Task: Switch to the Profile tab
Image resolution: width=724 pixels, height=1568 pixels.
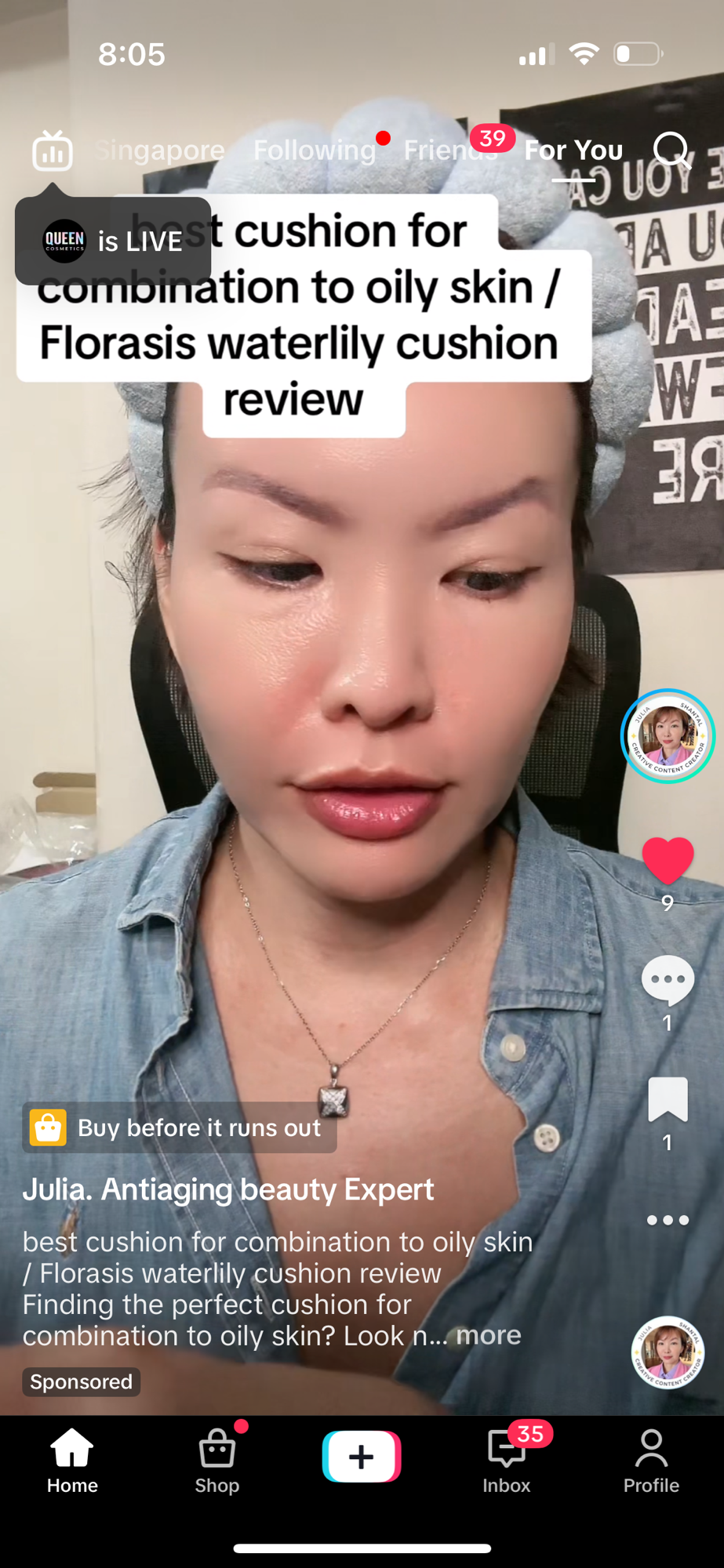Action: point(651,1459)
